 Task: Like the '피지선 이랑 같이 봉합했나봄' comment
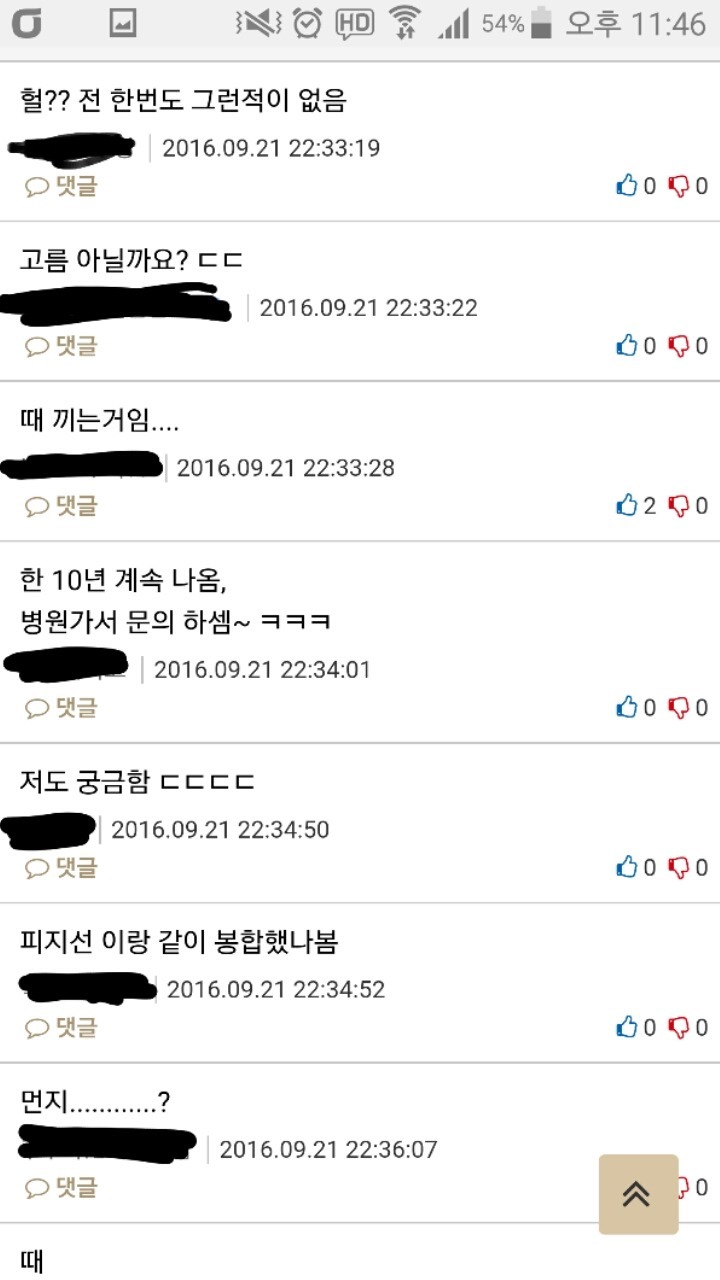point(628,1027)
